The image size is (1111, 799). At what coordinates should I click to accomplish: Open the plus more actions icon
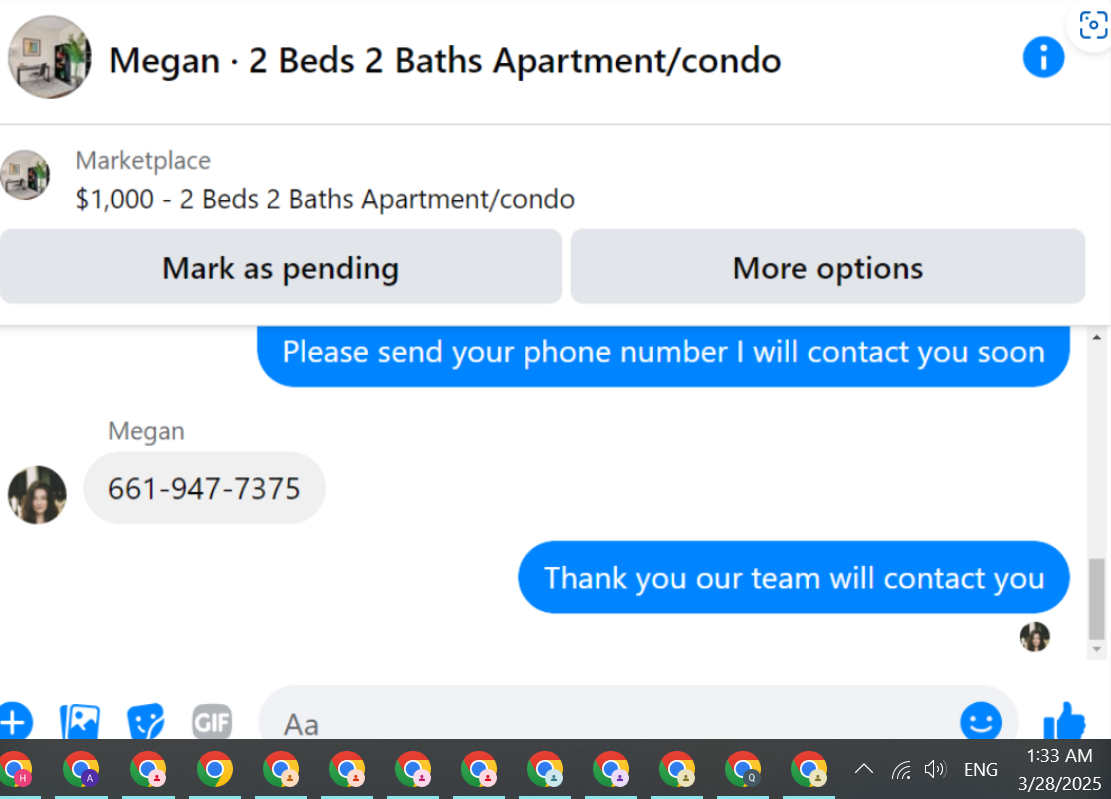tap(15, 722)
